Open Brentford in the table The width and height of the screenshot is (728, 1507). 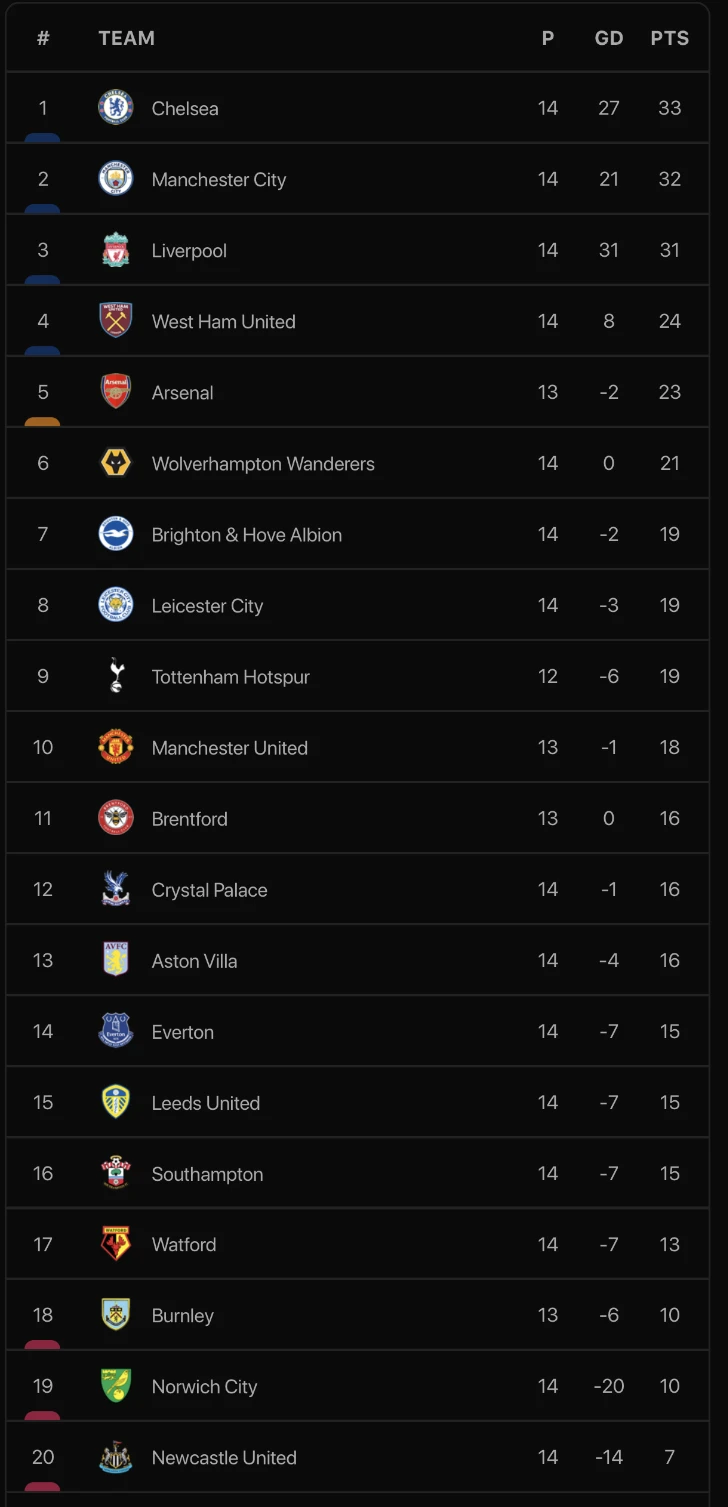[x=189, y=818]
